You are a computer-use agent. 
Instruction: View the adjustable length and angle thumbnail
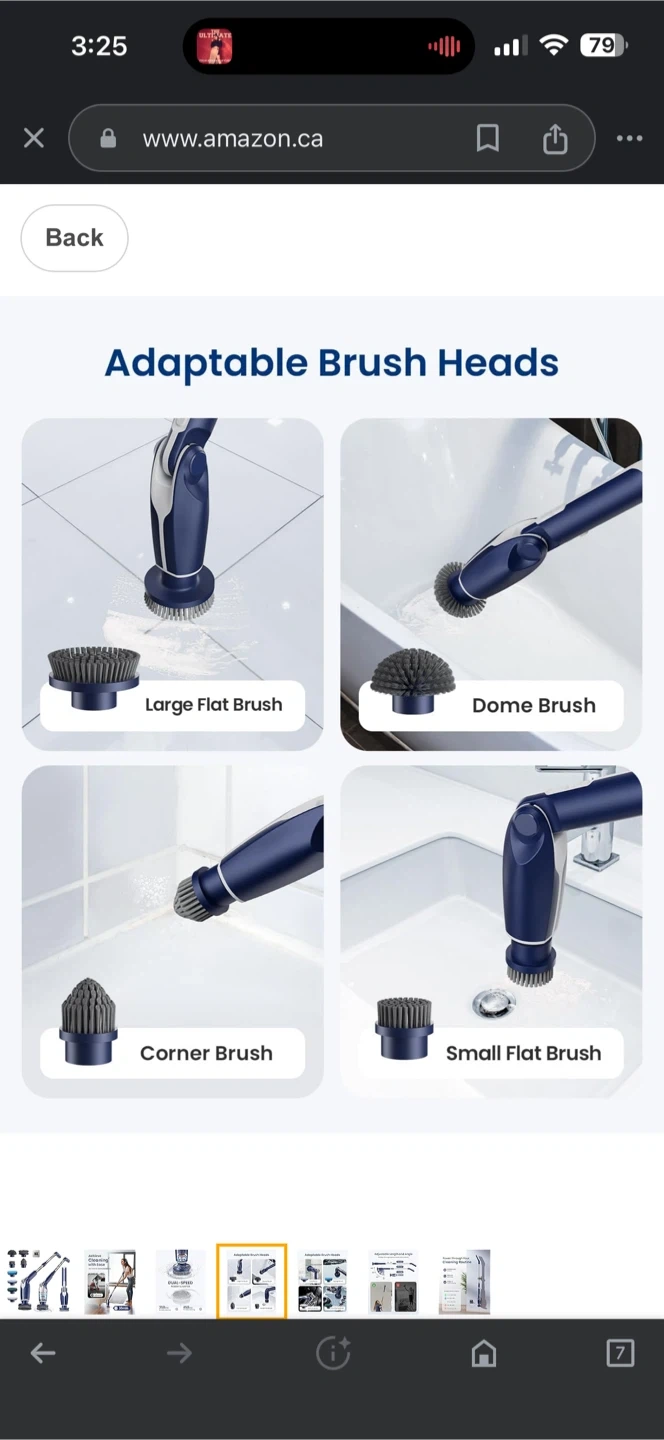pos(393,1281)
